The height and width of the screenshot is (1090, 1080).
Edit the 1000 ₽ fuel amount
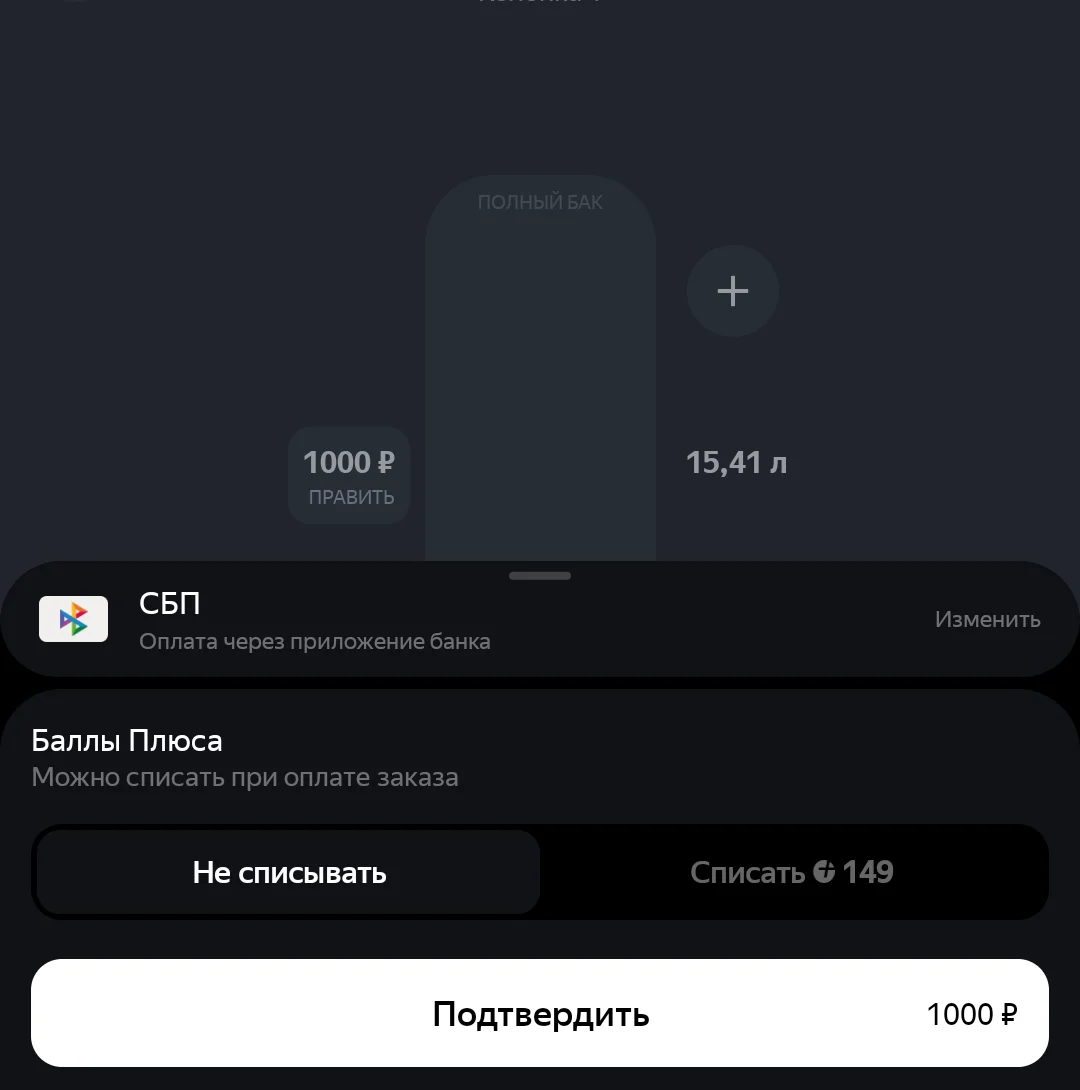point(349,475)
